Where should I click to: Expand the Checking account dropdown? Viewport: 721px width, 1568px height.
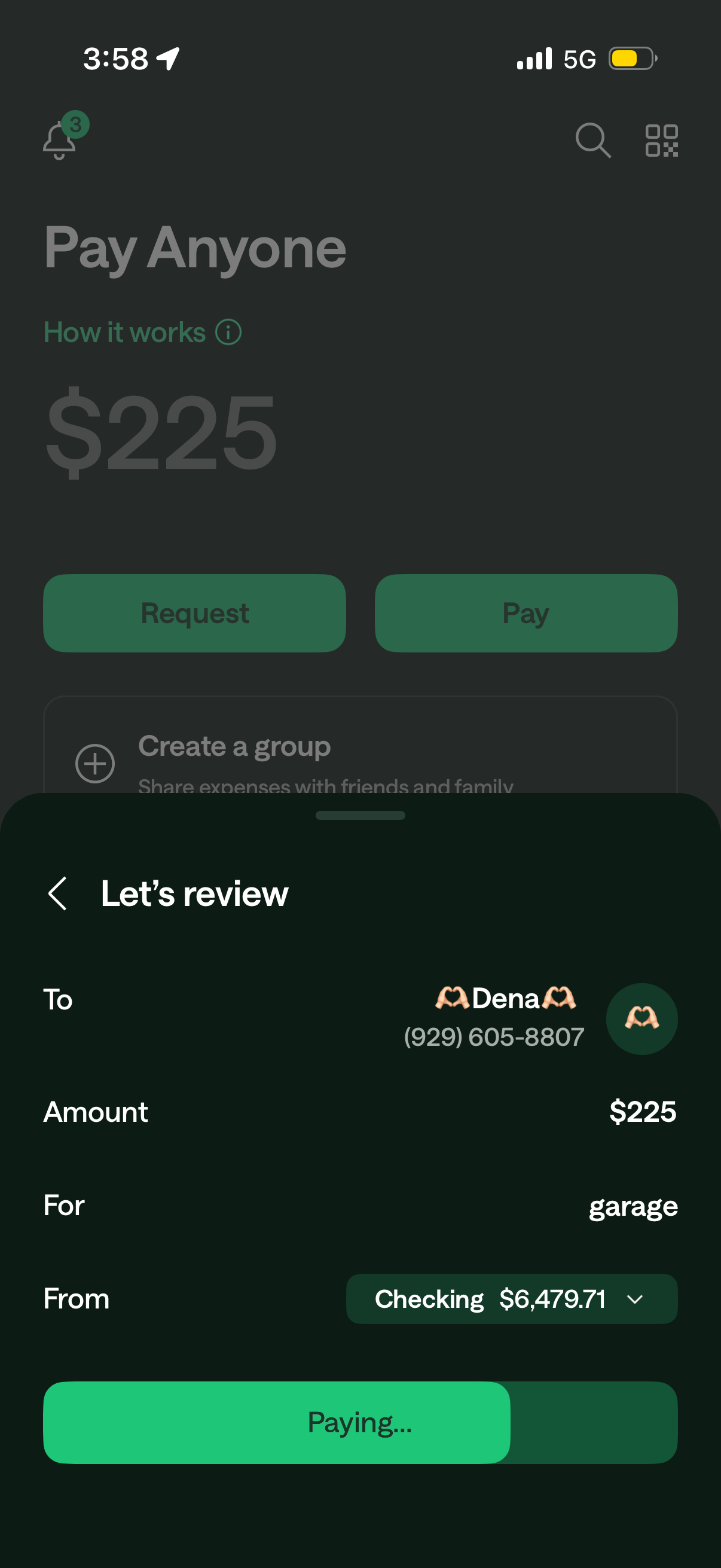coord(511,1298)
